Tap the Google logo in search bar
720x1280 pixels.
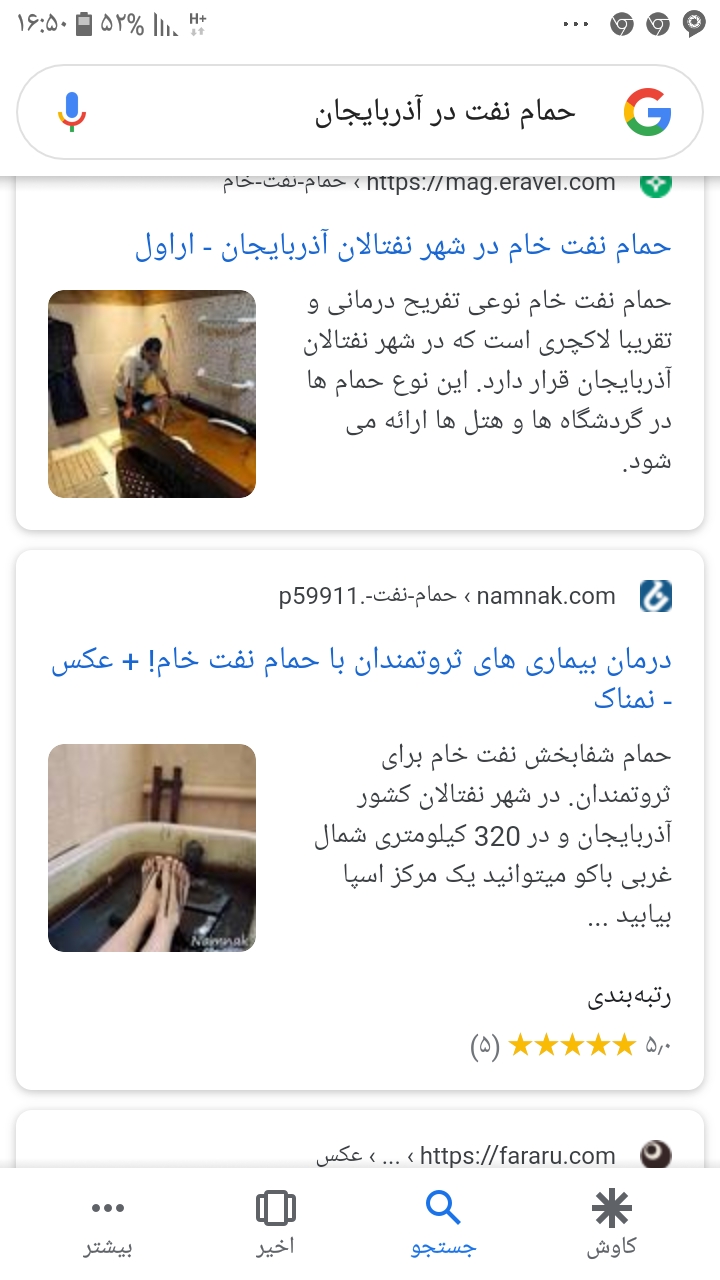coord(647,112)
